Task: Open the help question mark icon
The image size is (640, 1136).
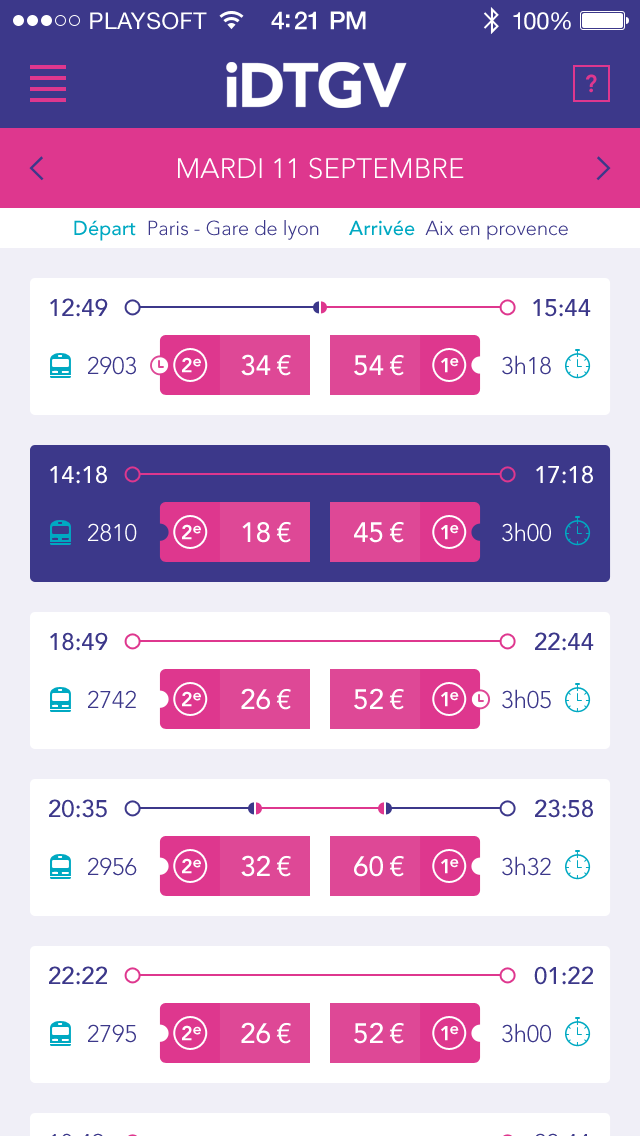Action: [x=591, y=84]
